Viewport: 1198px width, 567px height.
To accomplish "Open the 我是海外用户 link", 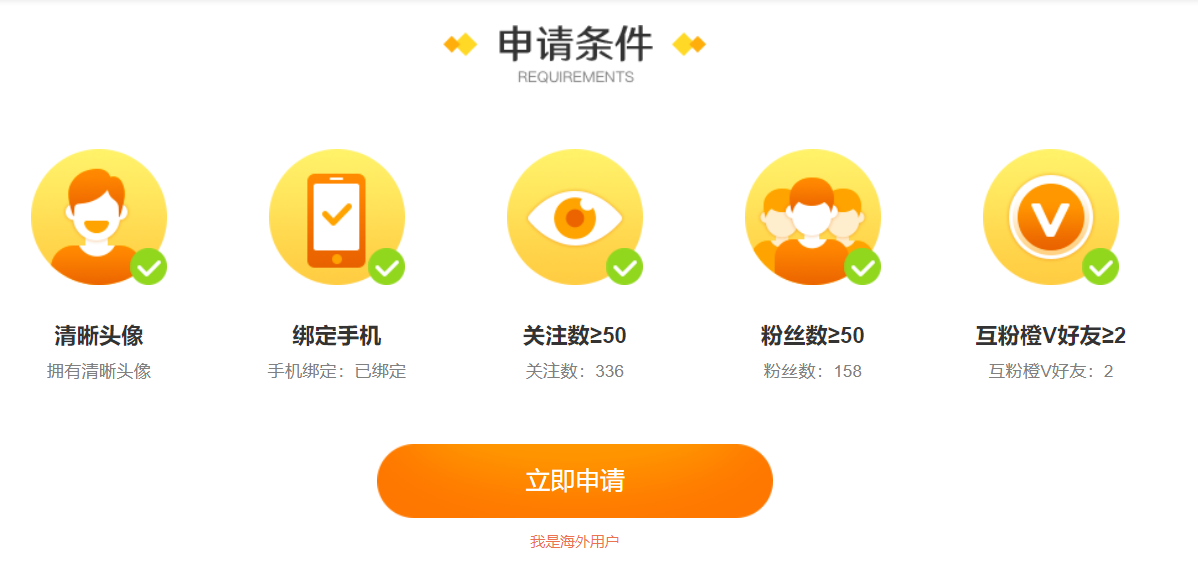I will click(574, 542).
